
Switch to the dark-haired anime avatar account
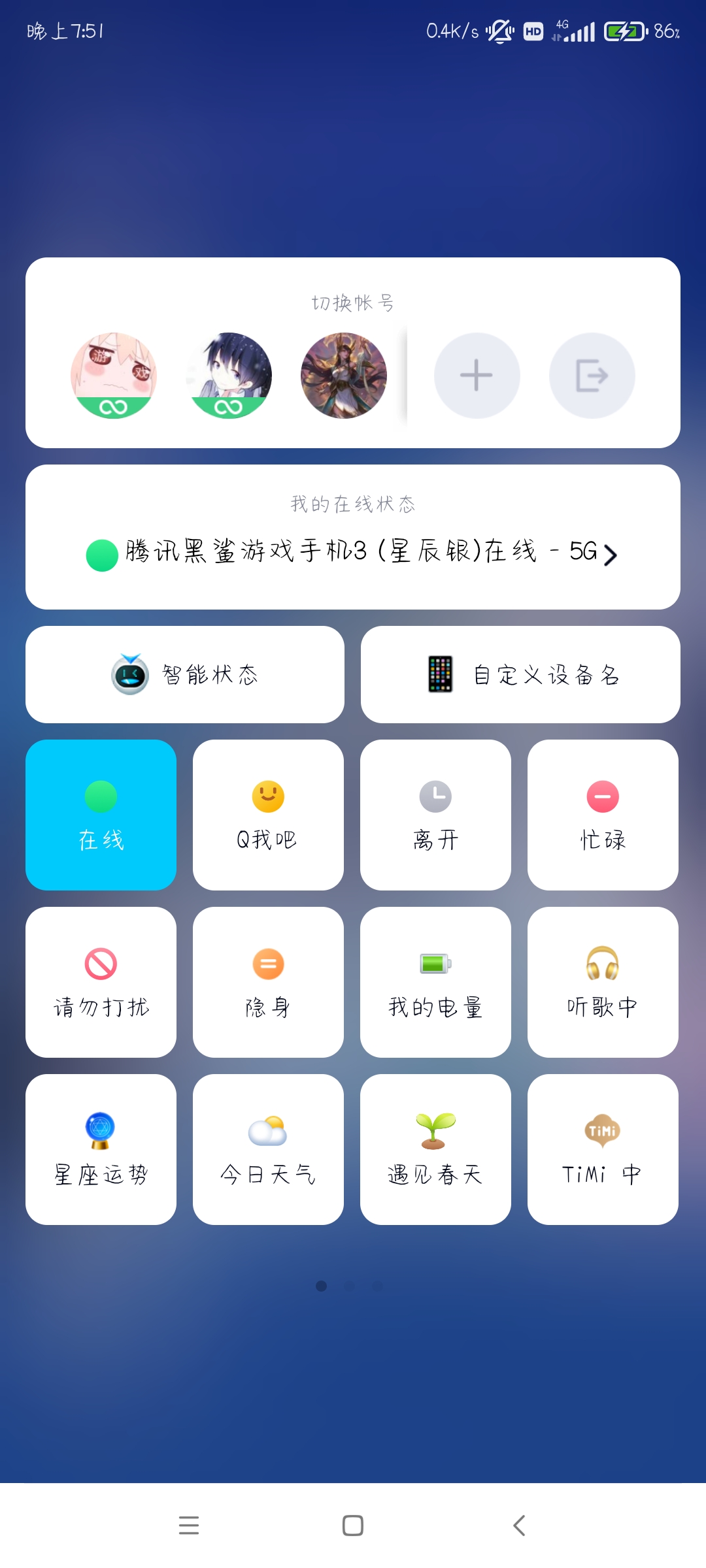(x=229, y=376)
